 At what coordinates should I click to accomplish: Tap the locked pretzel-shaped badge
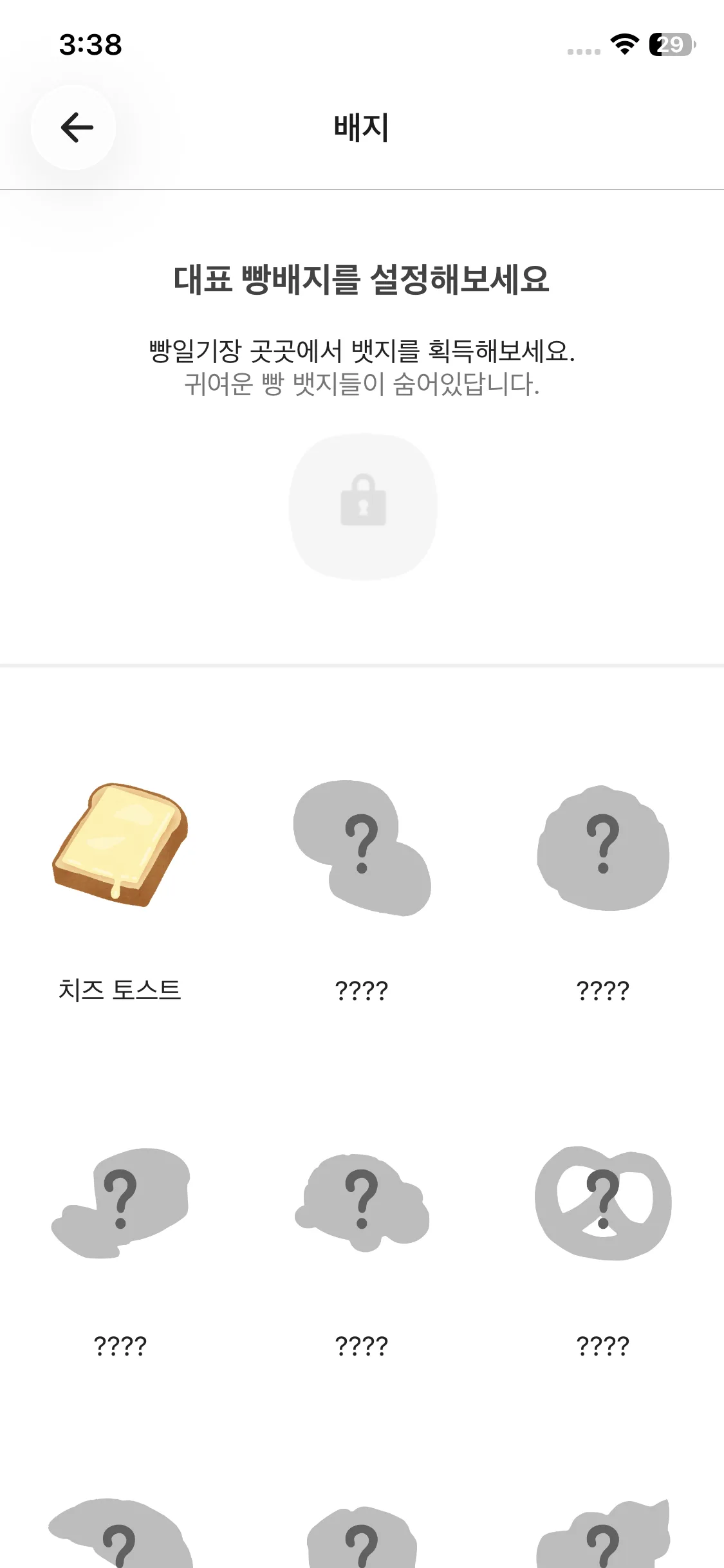(x=603, y=1202)
